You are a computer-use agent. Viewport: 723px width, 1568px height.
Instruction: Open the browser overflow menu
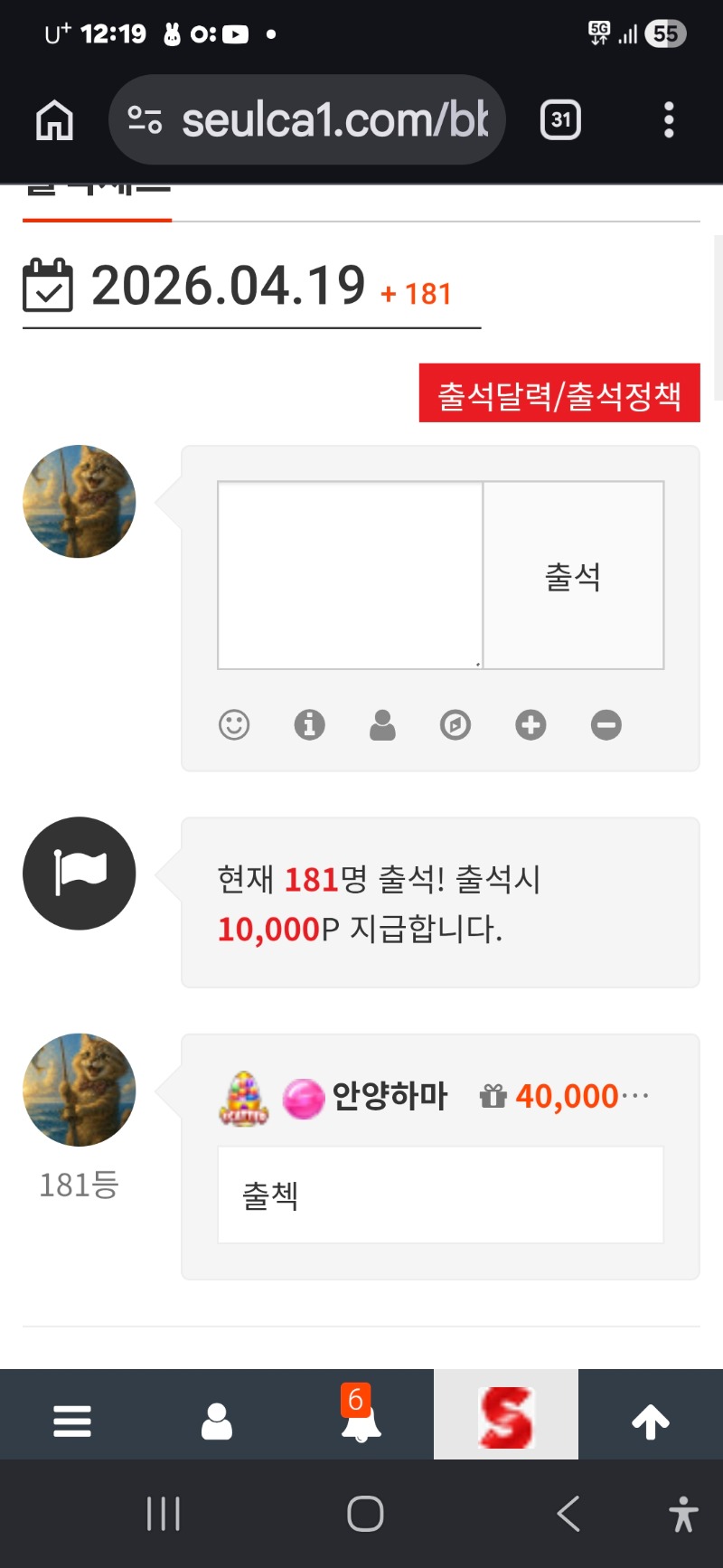[x=669, y=119]
